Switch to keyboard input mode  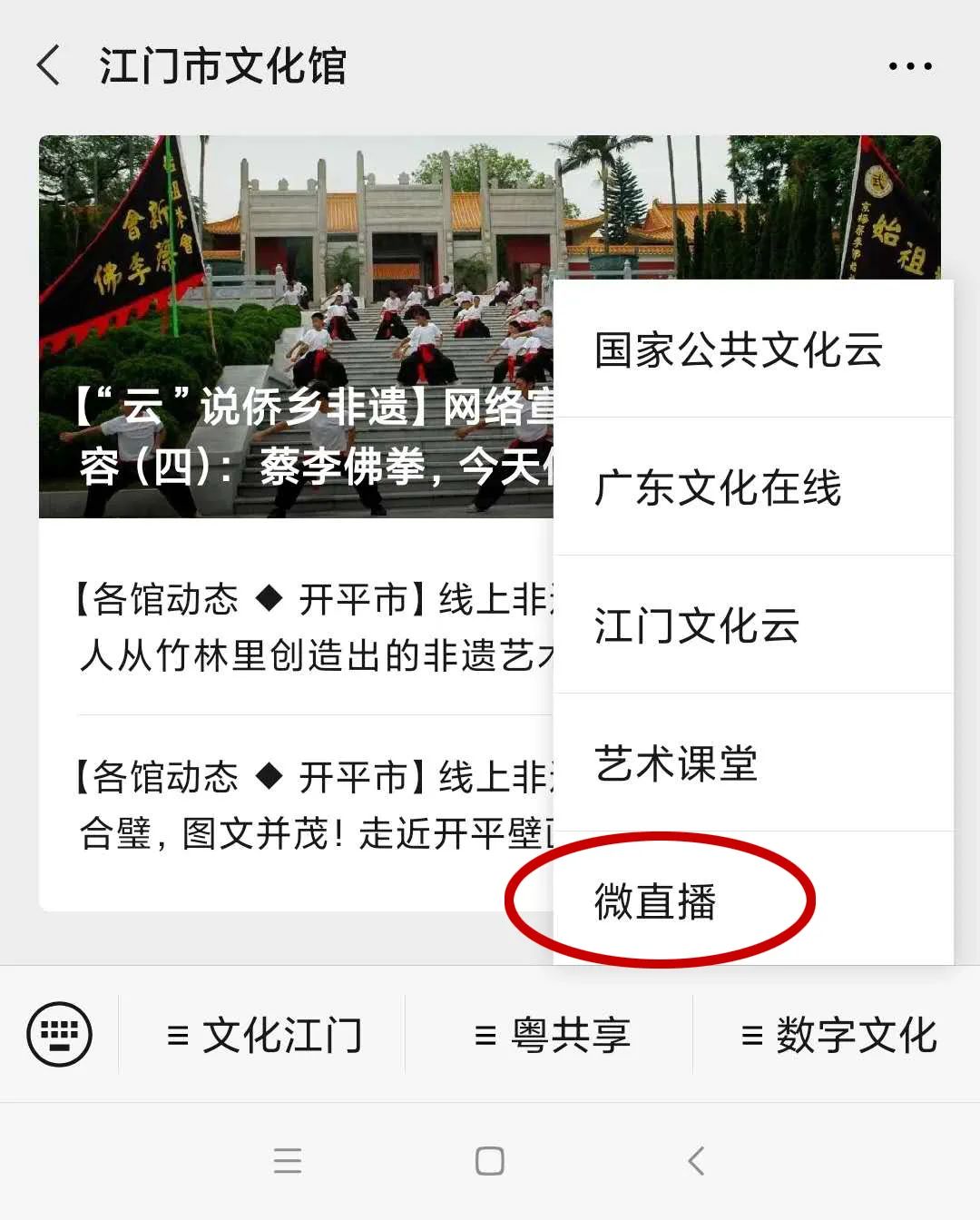(x=60, y=1034)
